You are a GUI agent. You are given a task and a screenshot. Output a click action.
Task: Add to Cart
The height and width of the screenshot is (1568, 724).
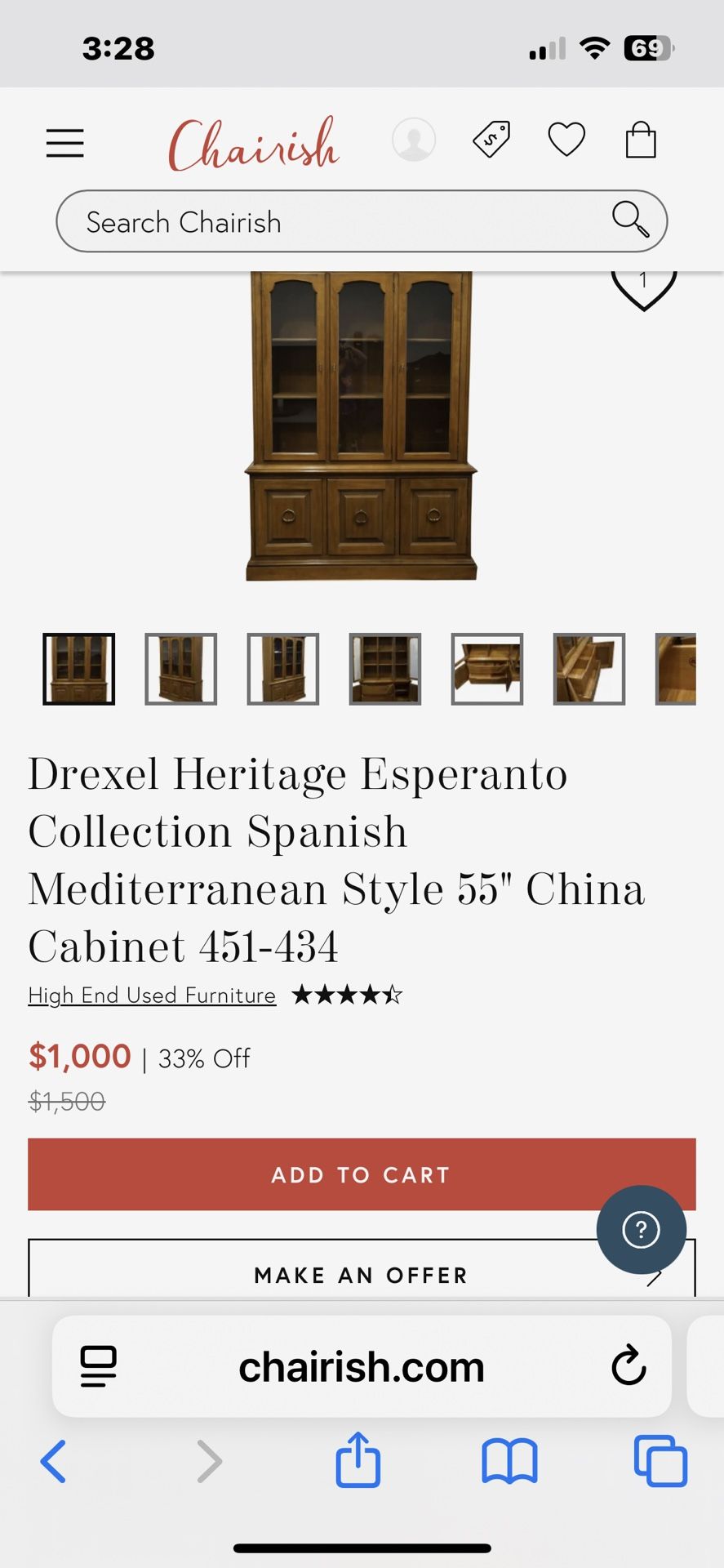362,1174
